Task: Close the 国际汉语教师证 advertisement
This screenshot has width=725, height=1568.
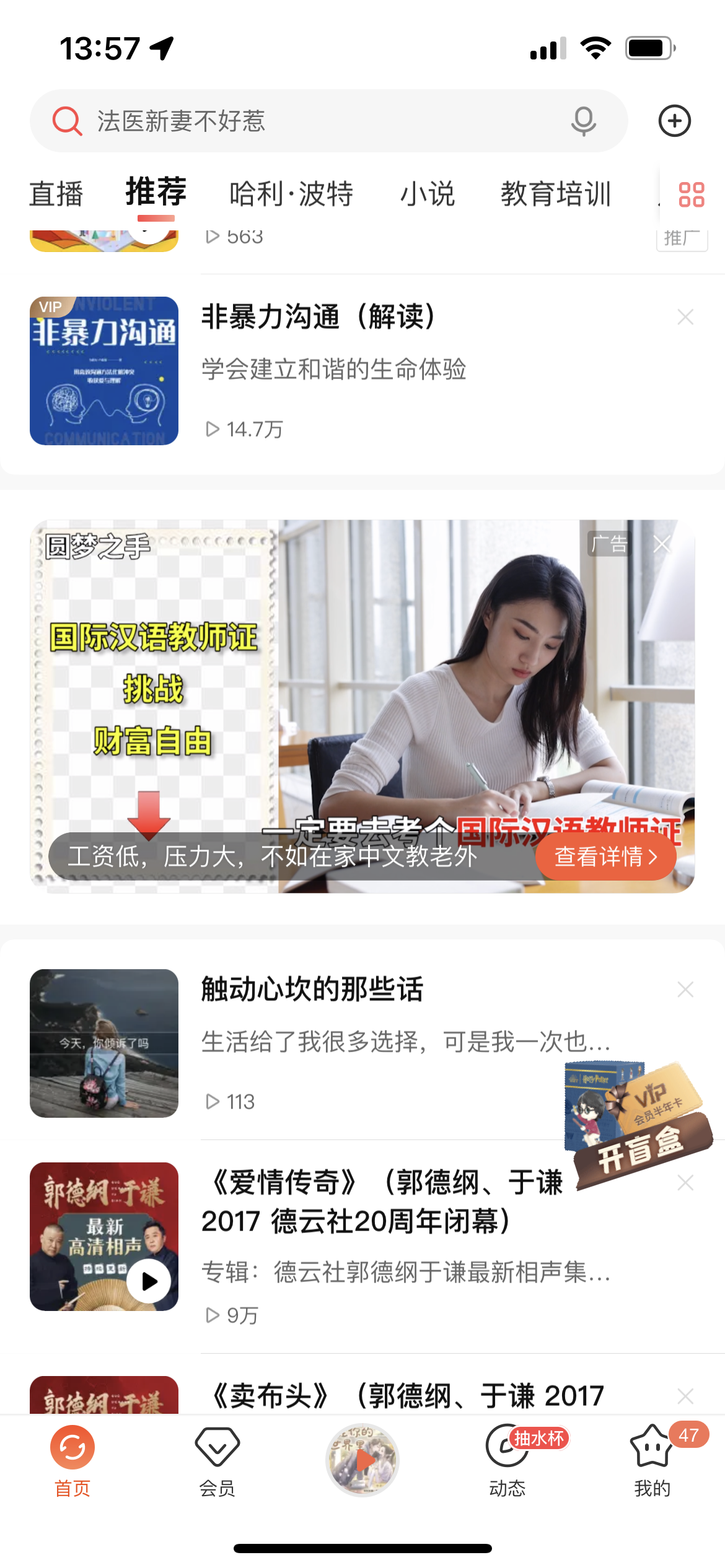Action: coord(662,544)
